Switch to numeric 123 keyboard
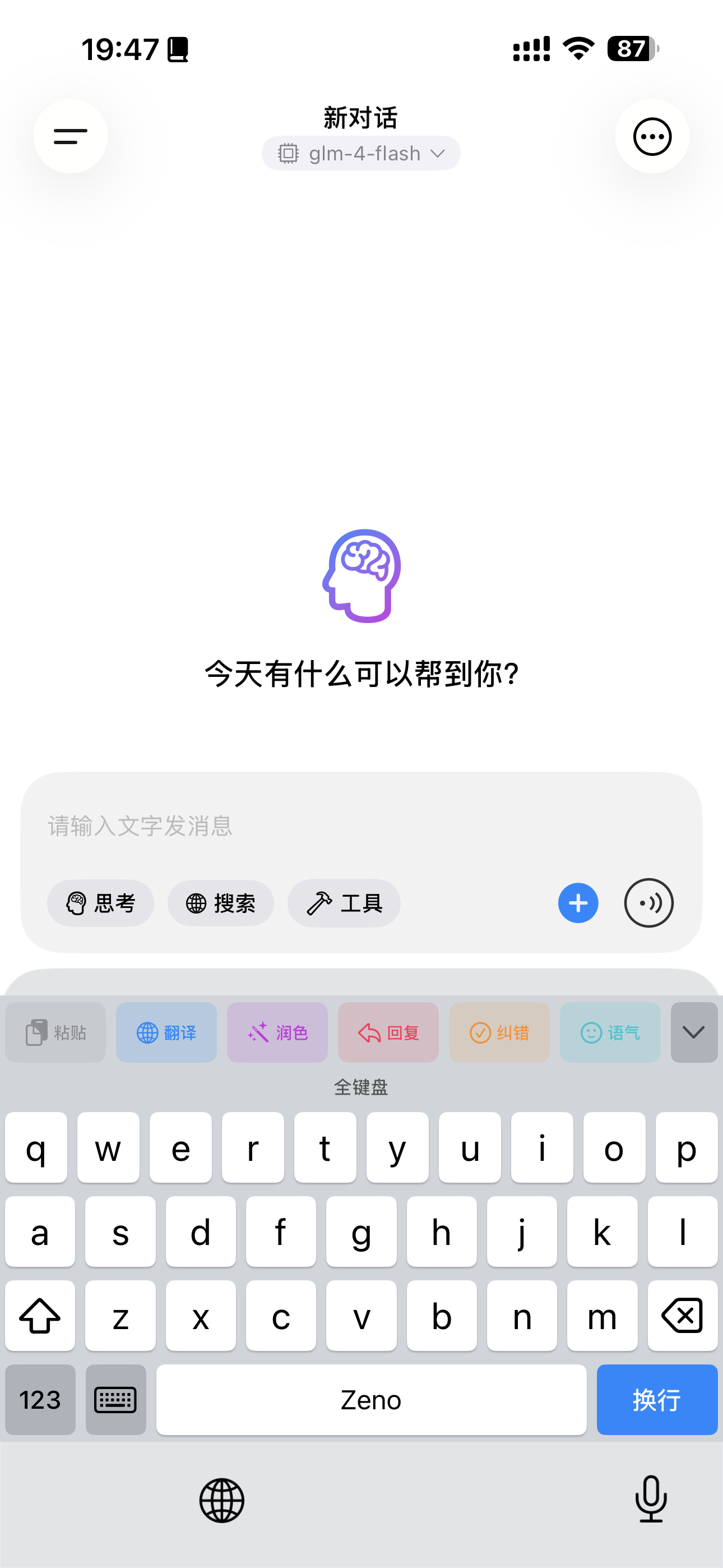Image resolution: width=723 pixels, height=1568 pixels. coord(40,1400)
